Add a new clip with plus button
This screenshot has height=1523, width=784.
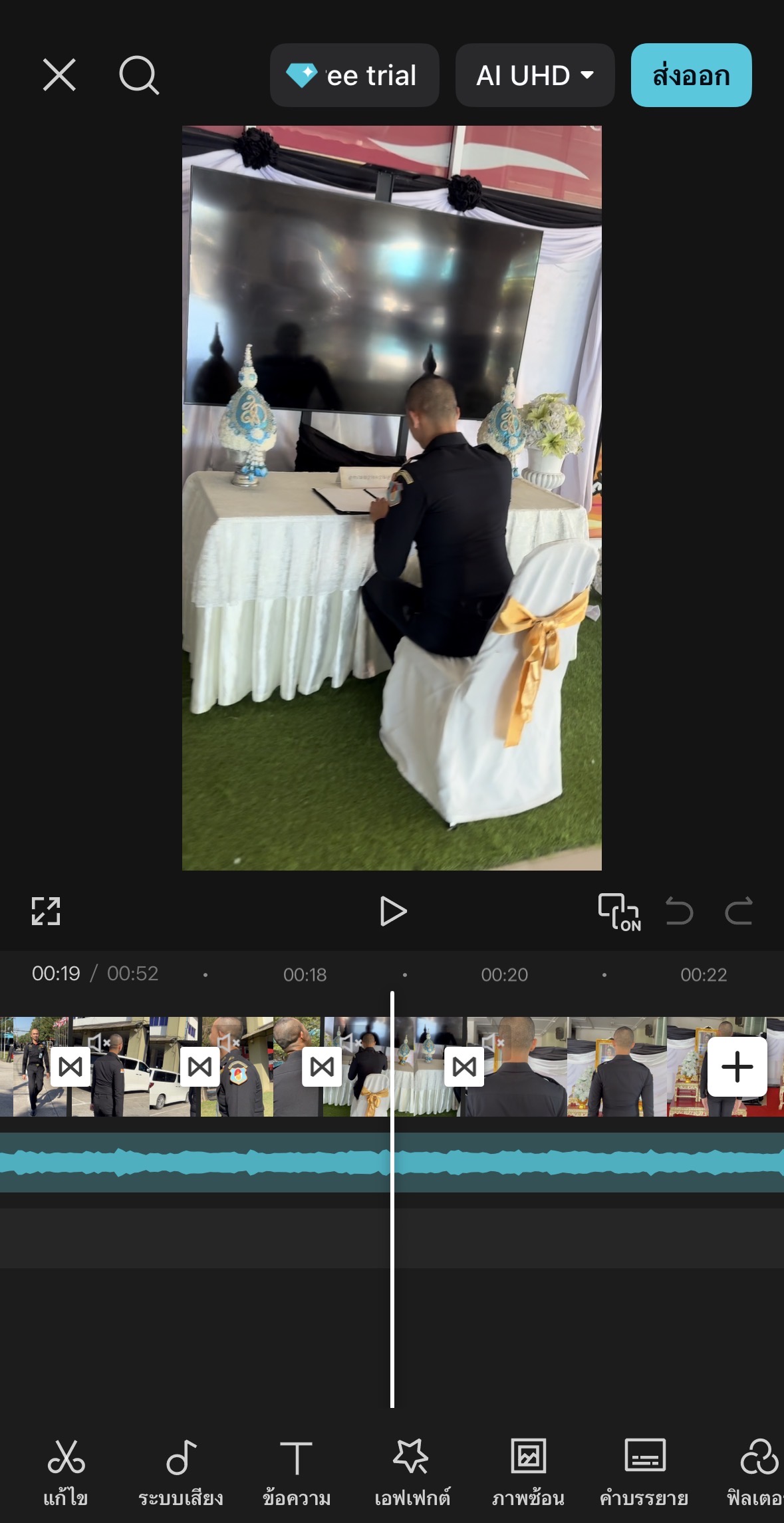737,1067
